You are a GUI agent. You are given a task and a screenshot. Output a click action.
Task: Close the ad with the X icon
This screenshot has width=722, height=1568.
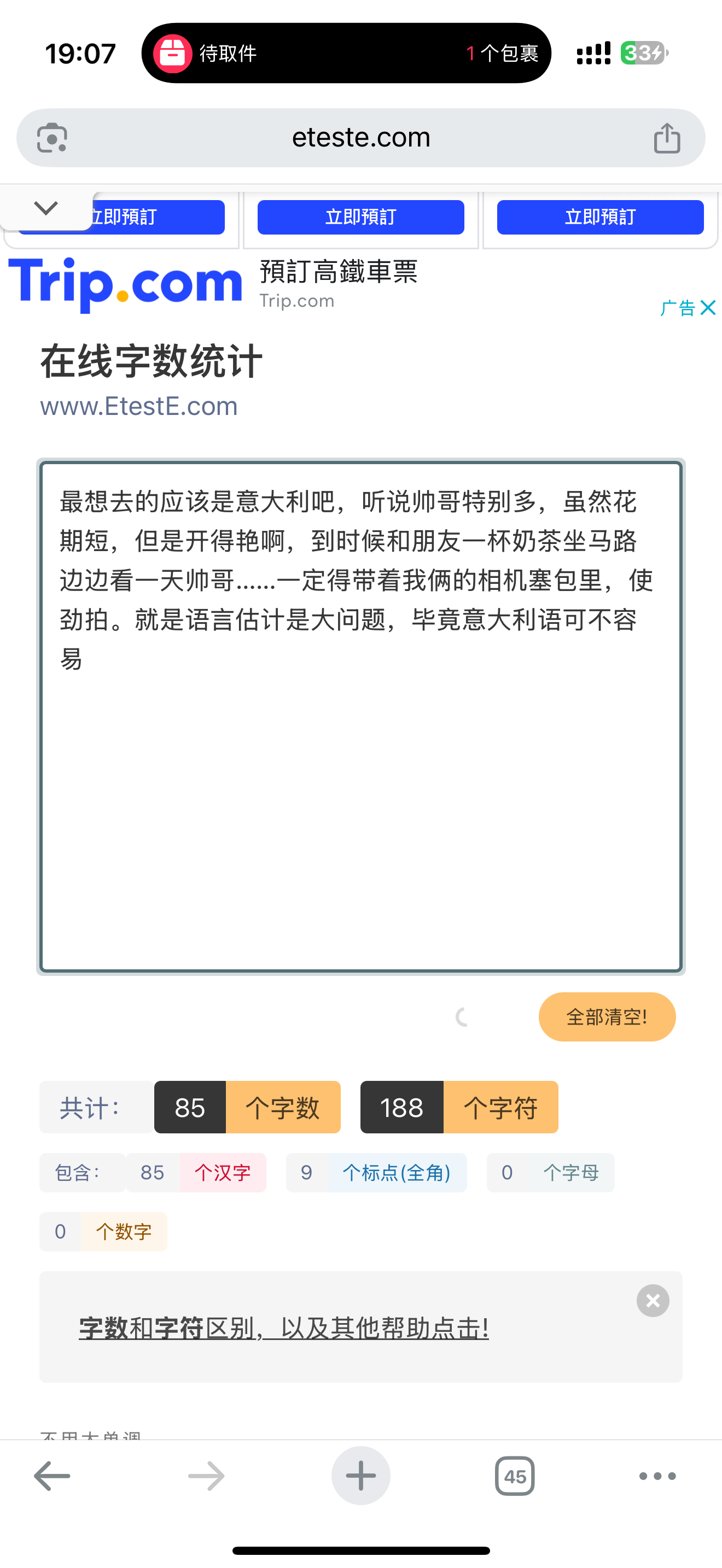click(x=707, y=307)
